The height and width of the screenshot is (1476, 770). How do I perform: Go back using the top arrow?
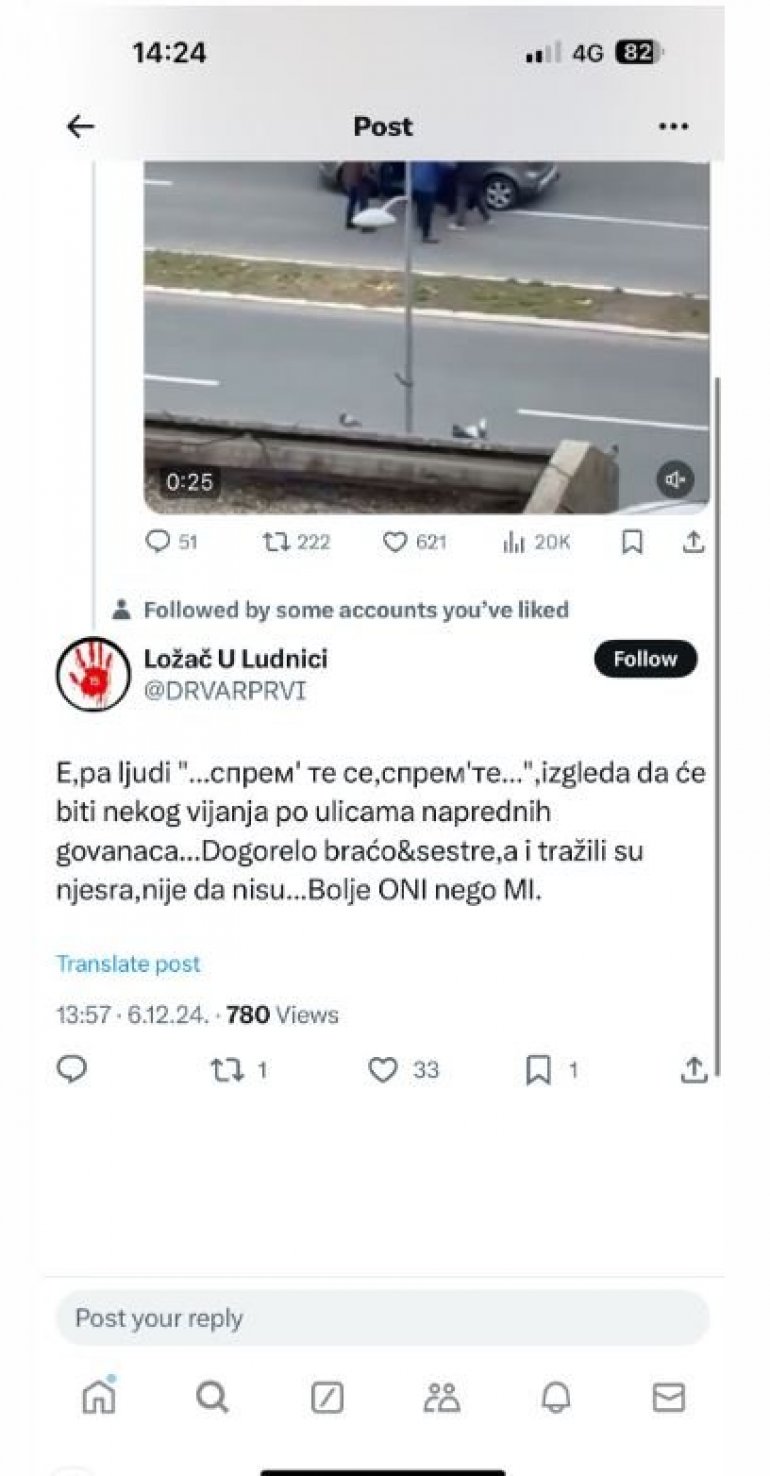(x=80, y=126)
